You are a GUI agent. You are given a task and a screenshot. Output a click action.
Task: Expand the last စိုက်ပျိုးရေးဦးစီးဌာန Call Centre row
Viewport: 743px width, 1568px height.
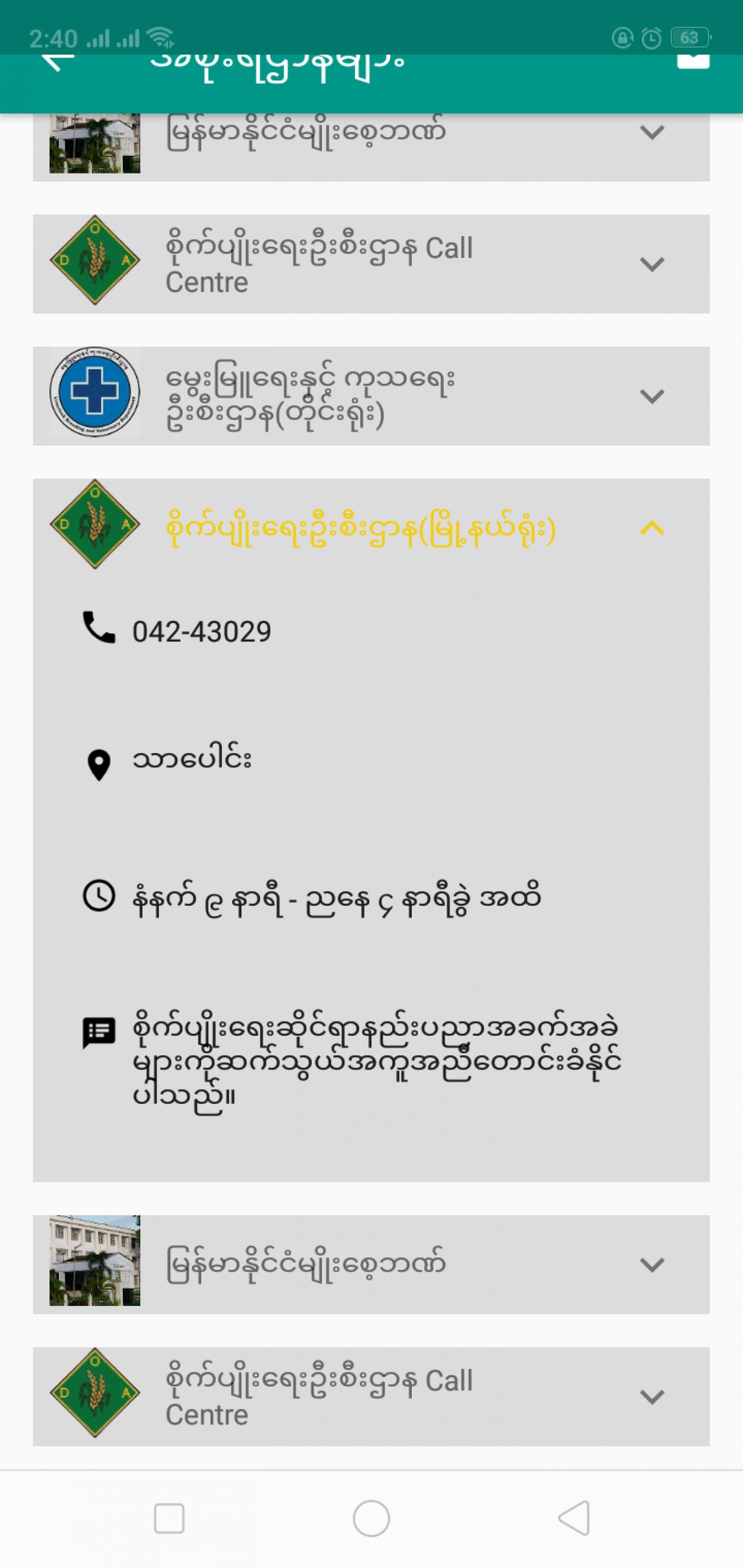[x=371, y=1396]
